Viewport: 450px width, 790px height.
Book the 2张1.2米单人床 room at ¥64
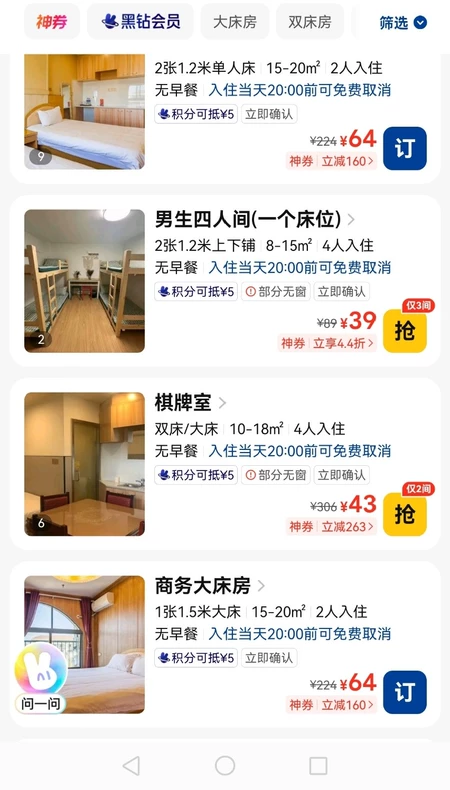[405, 148]
